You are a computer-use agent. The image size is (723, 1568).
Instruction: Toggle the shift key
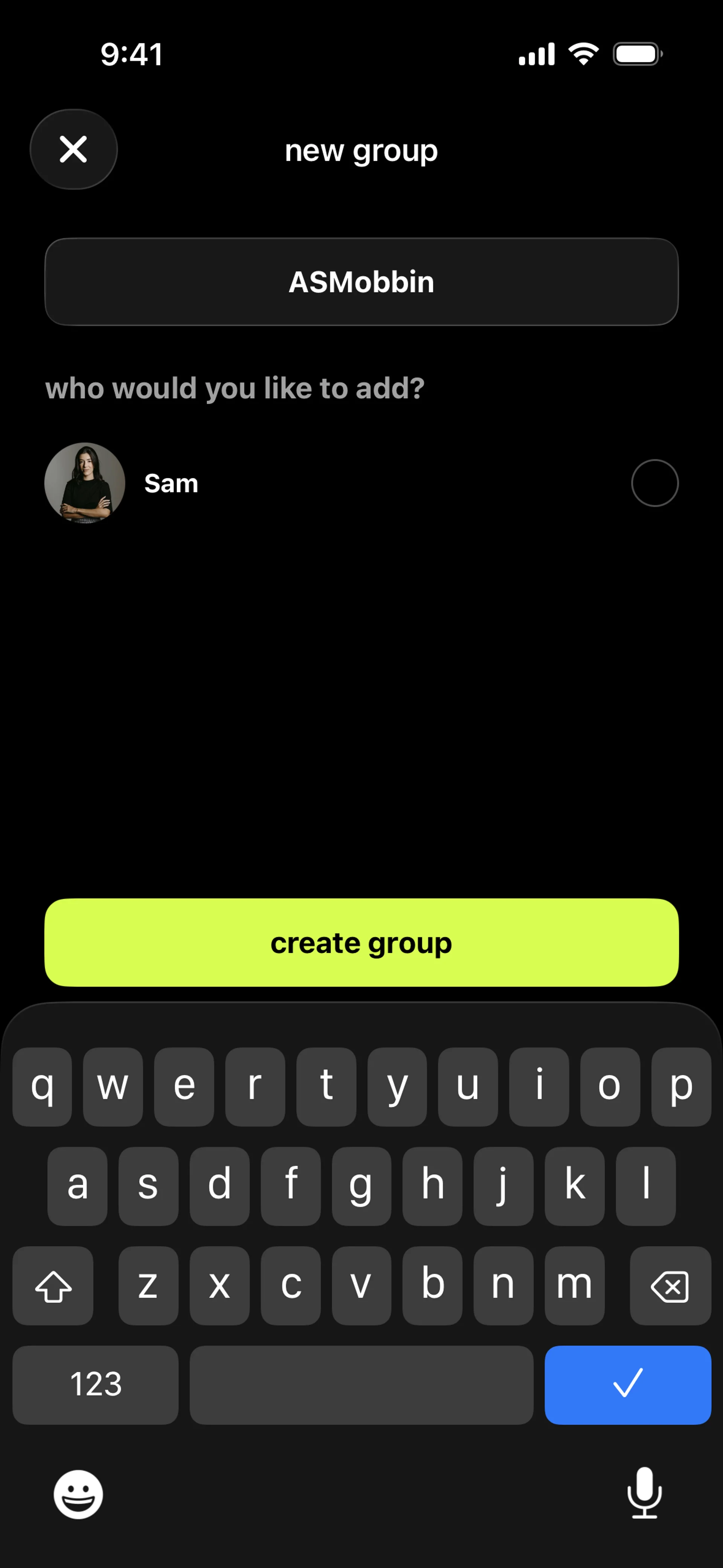[53, 1285]
